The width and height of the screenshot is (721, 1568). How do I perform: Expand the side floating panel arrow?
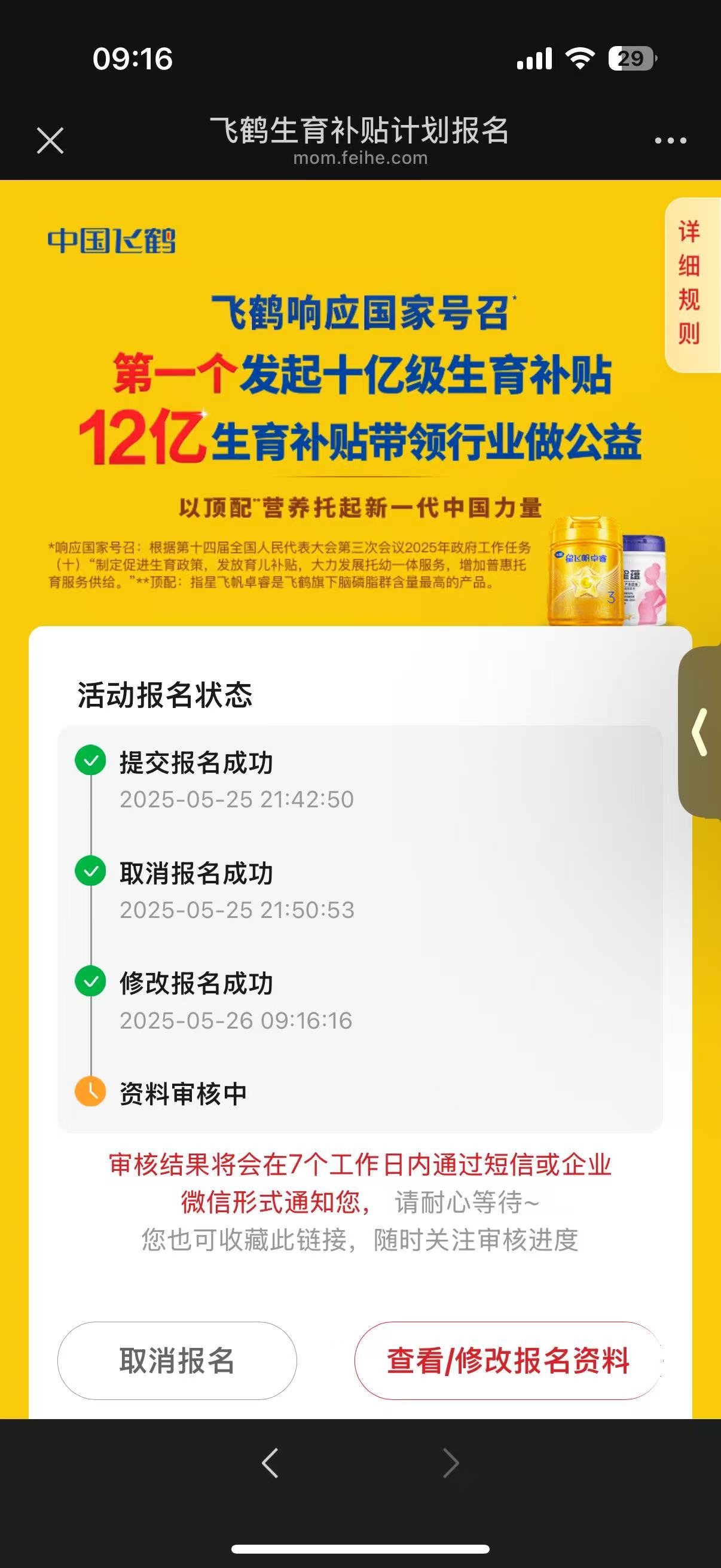point(700,732)
